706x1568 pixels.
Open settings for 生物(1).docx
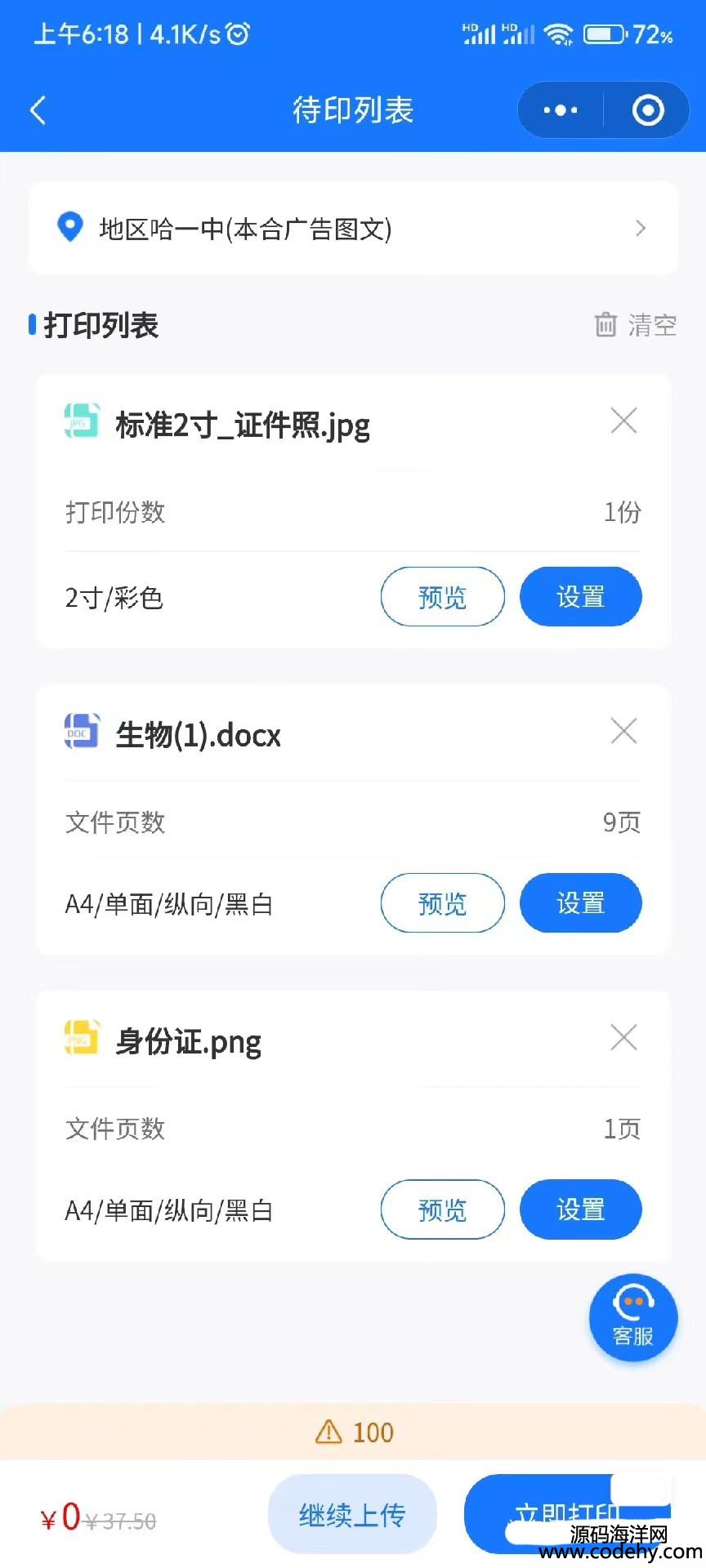click(x=581, y=903)
